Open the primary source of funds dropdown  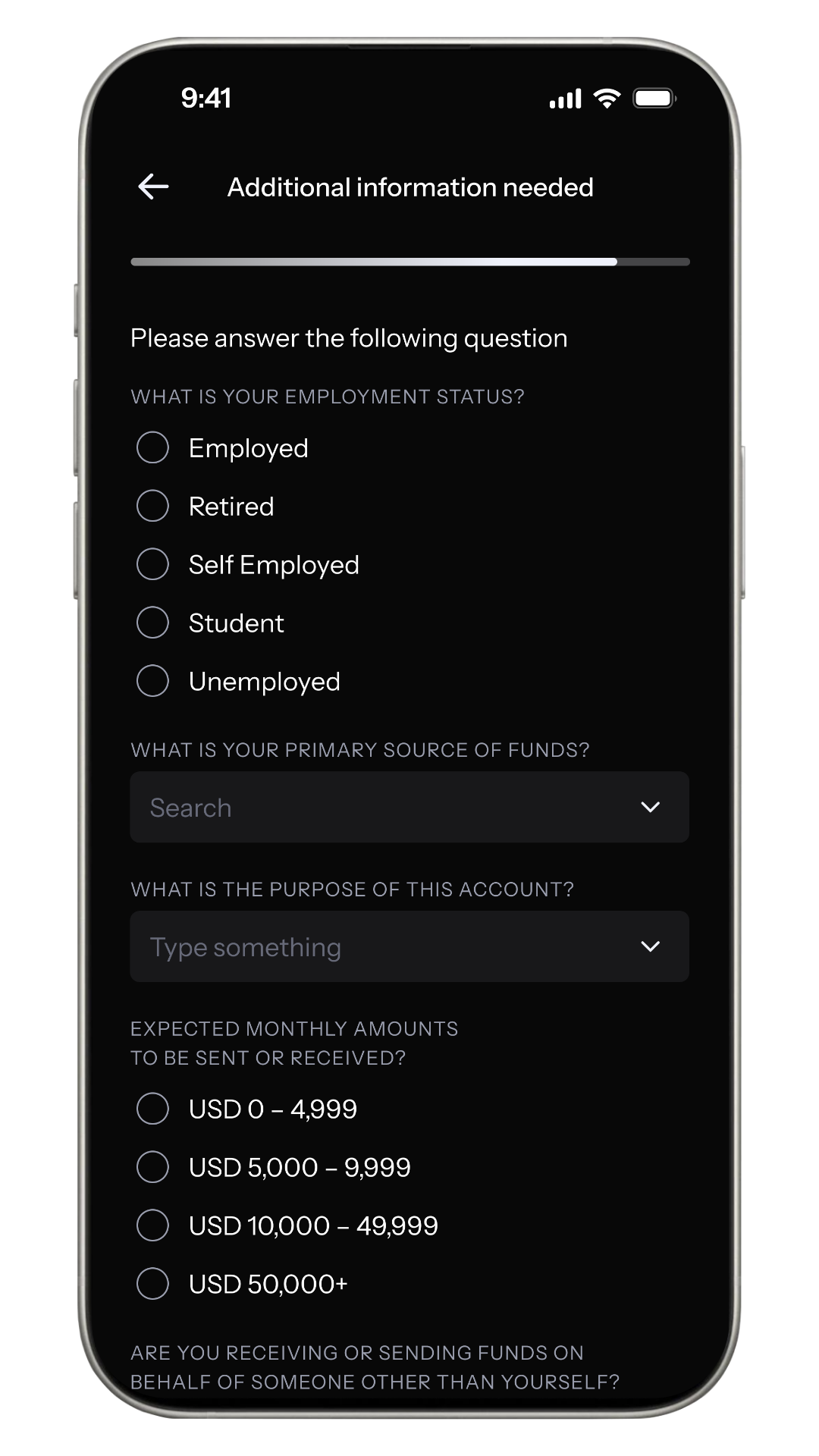click(x=409, y=808)
